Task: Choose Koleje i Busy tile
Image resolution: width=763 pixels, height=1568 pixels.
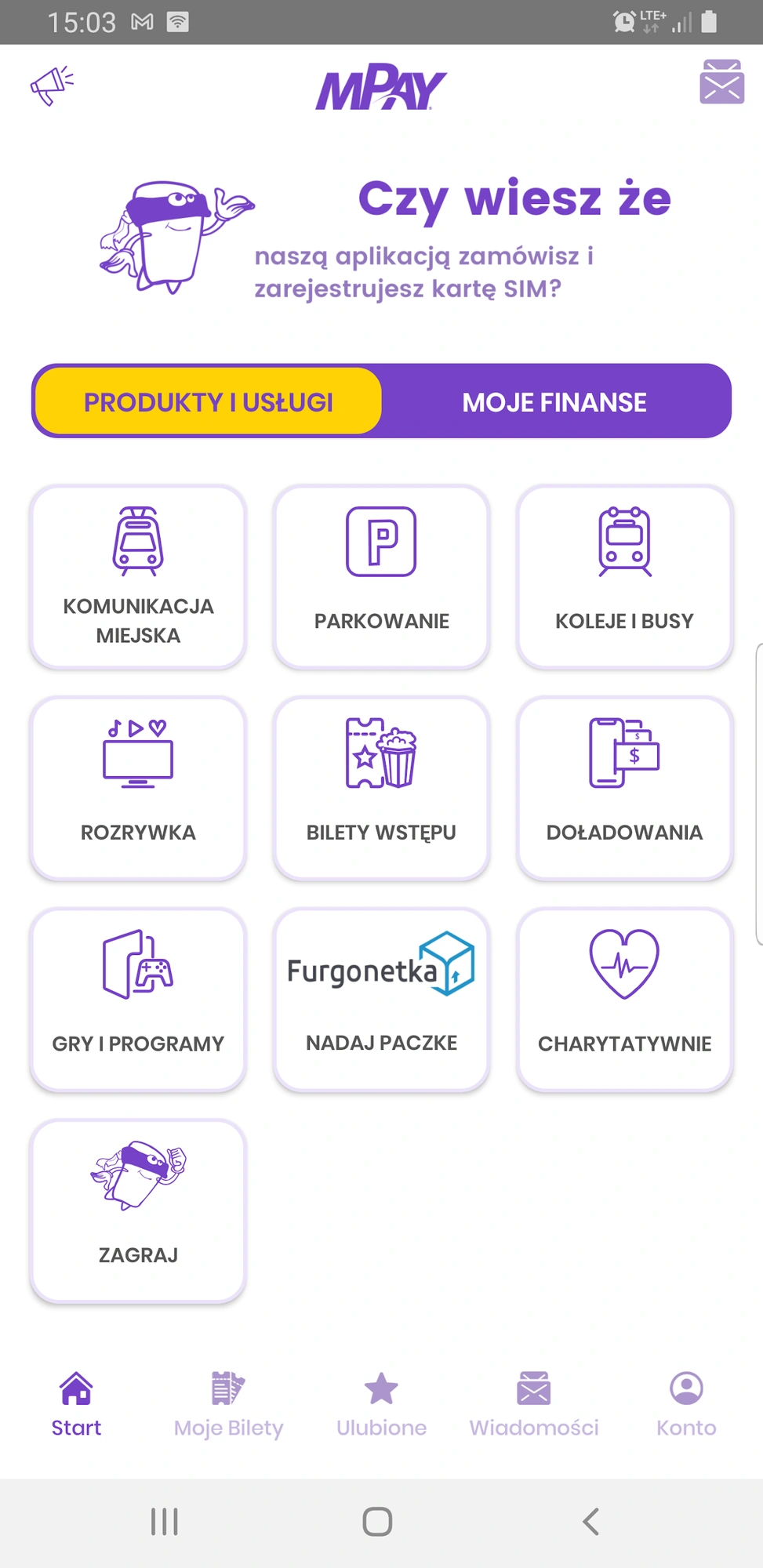Action: point(624,577)
